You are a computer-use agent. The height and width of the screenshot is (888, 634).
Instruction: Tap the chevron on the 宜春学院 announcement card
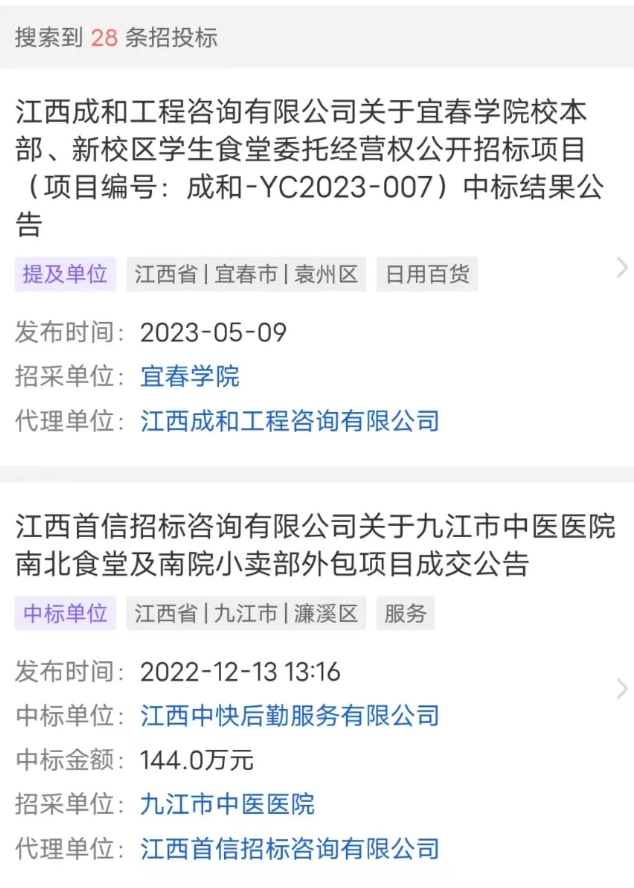point(622,267)
